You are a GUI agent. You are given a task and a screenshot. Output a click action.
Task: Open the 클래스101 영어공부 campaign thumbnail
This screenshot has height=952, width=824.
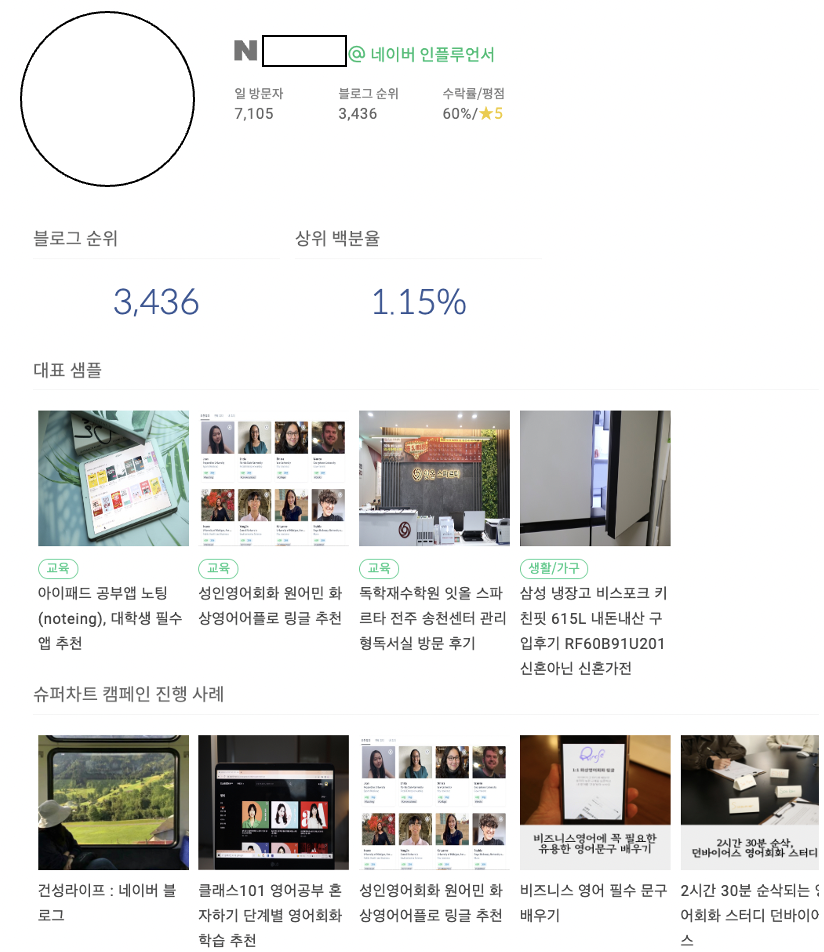coord(272,800)
